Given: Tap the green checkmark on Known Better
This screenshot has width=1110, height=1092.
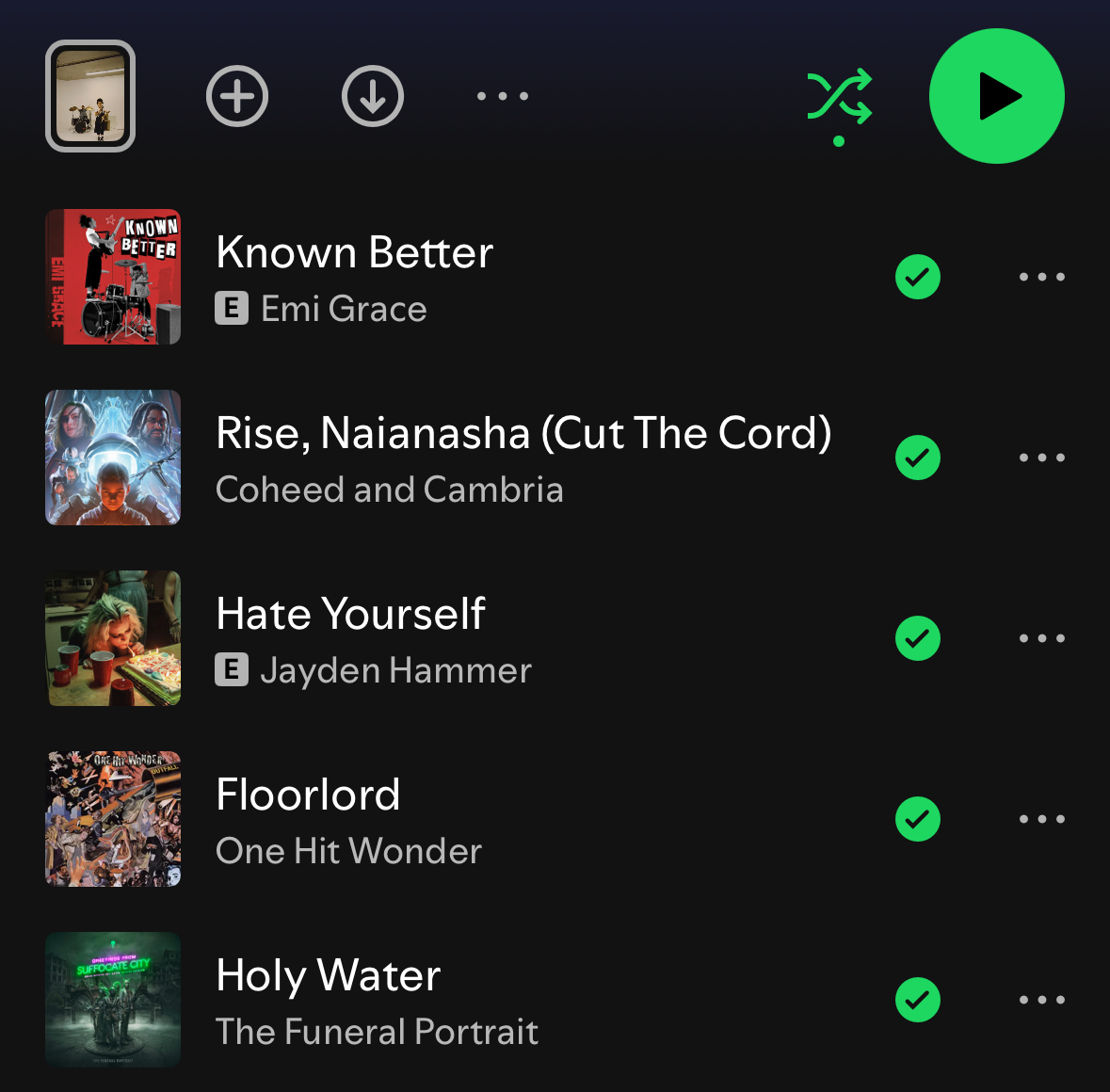Looking at the screenshot, I should pos(918,277).
